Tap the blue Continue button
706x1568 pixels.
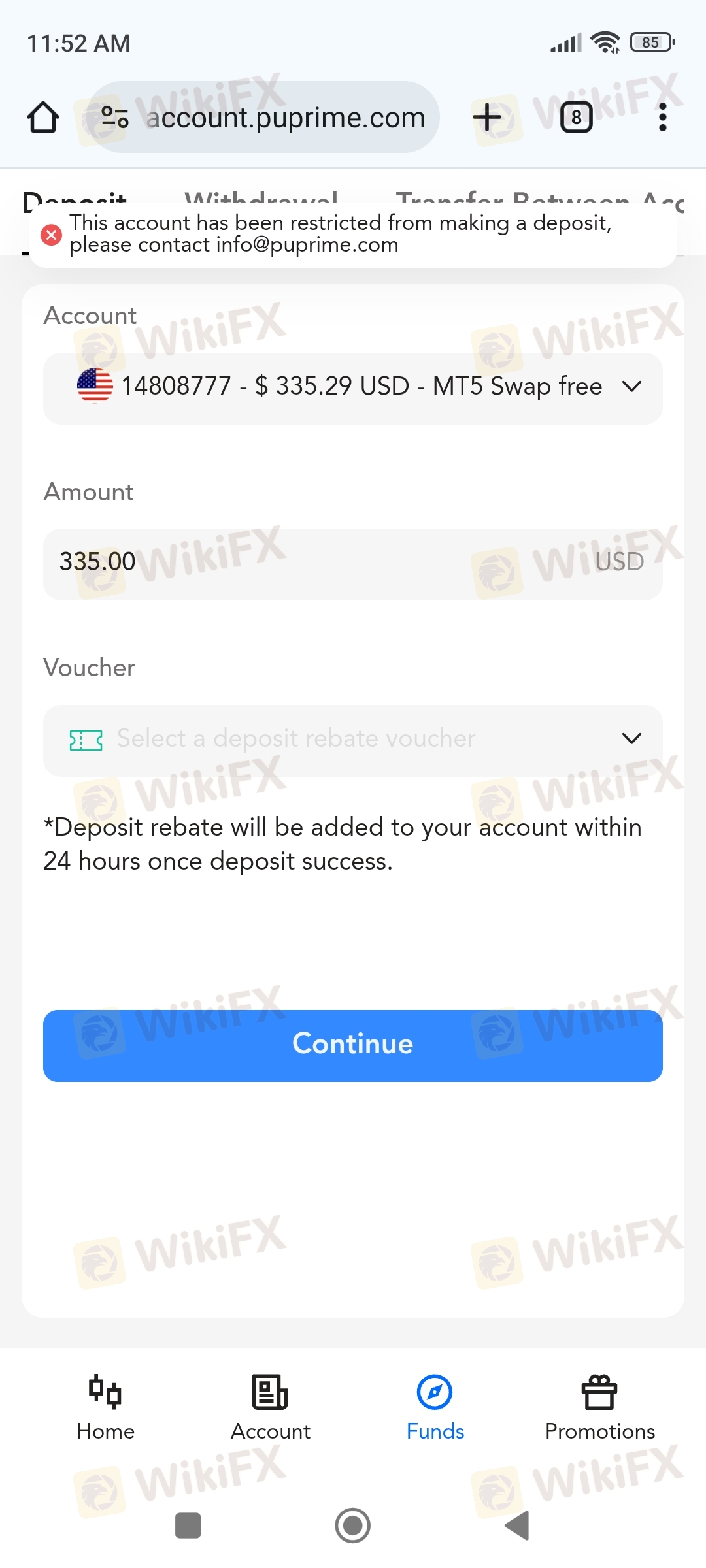click(x=353, y=1044)
